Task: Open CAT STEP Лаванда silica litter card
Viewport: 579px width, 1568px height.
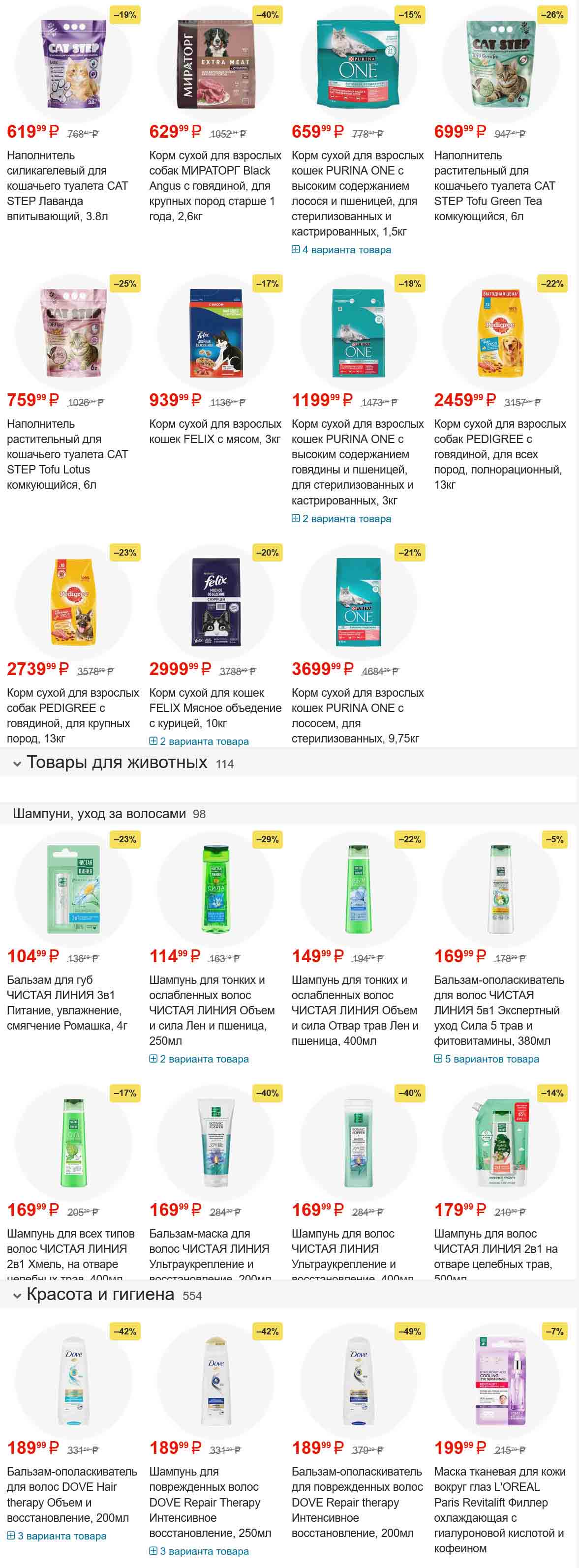Action: [x=67, y=186]
